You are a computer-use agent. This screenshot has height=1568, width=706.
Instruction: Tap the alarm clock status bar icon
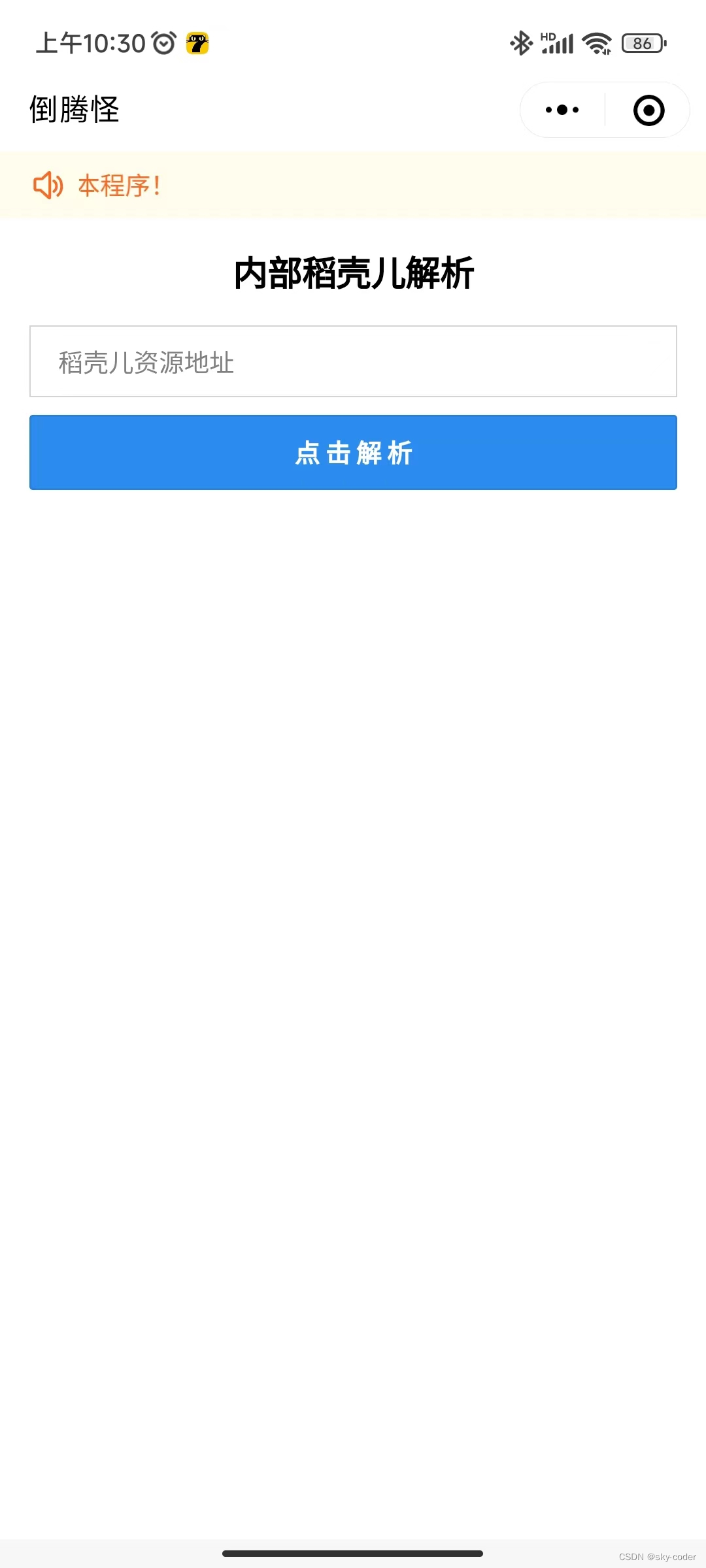[x=161, y=42]
